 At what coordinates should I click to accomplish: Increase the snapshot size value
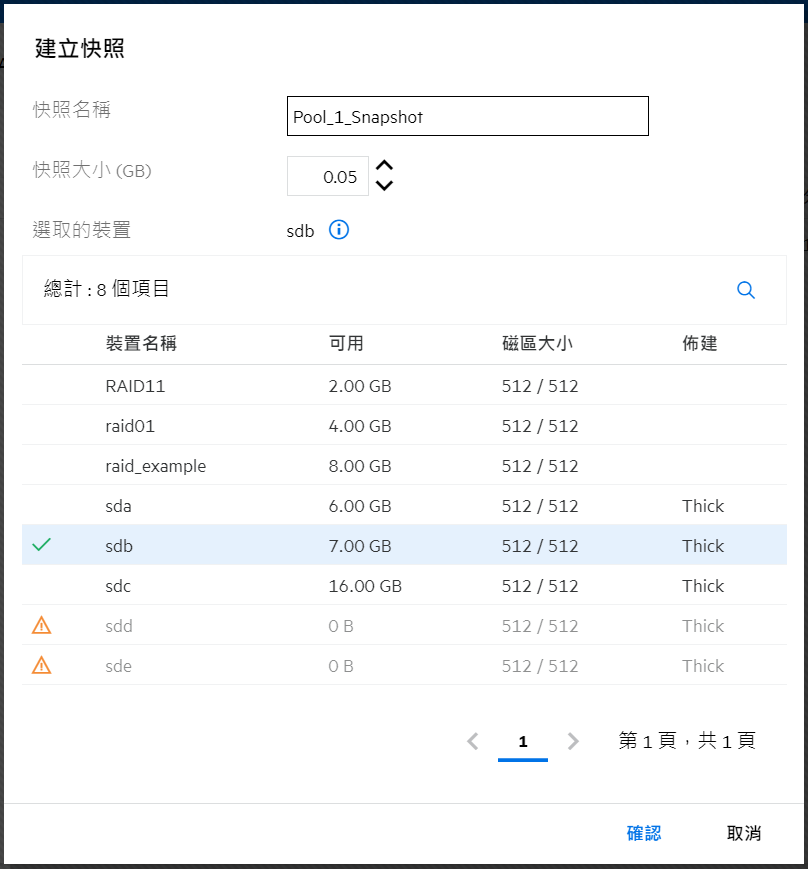(384, 166)
